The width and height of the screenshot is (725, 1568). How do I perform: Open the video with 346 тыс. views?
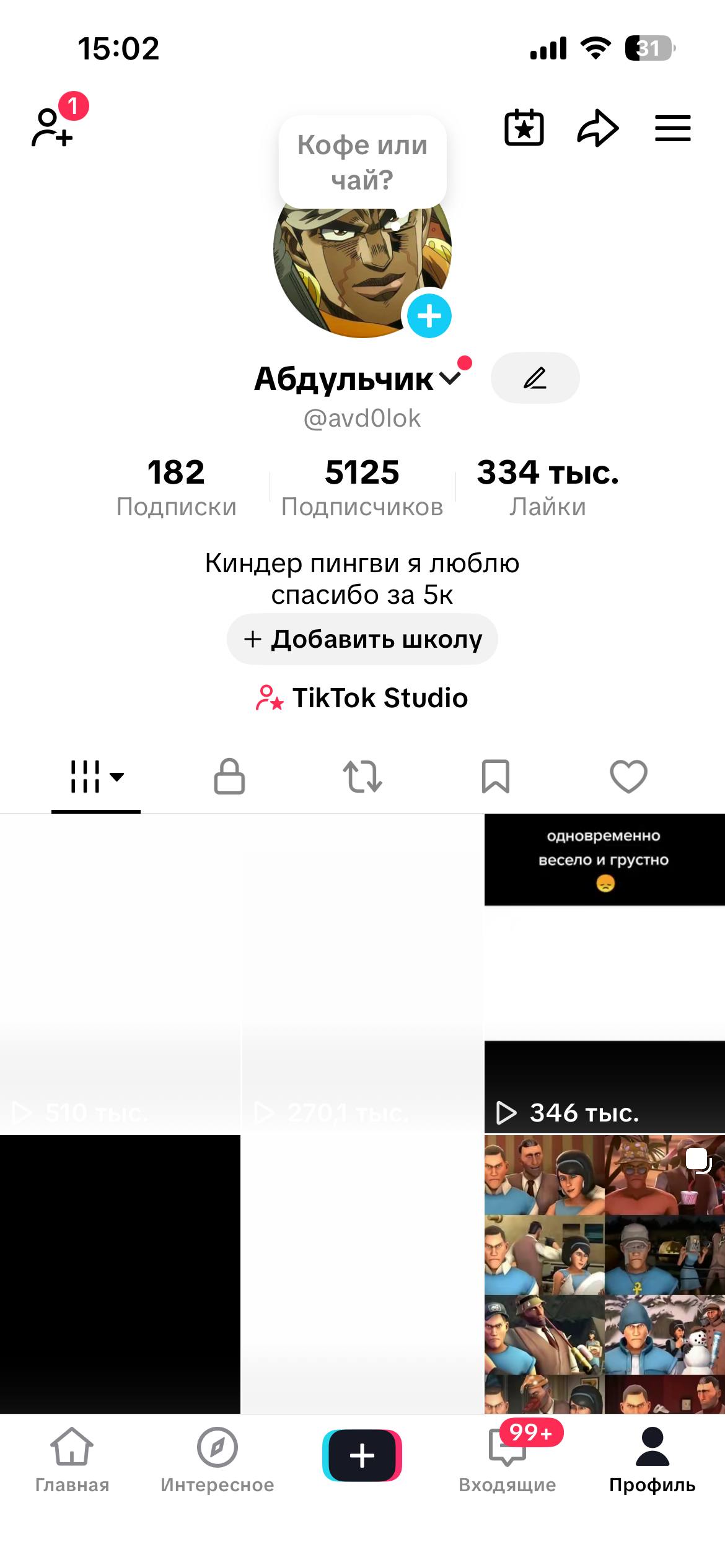tap(604, 973)
